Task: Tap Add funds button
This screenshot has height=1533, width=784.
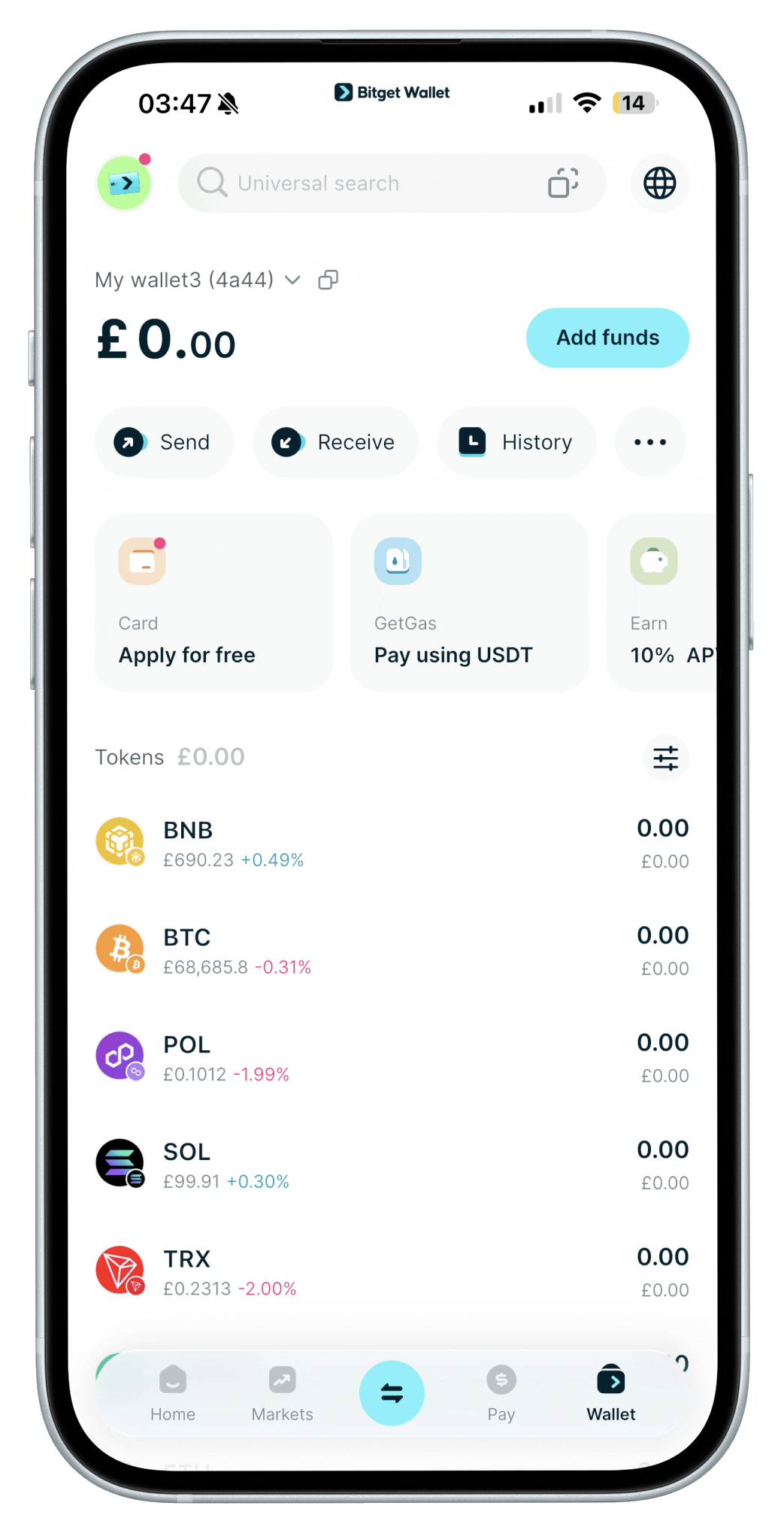Action: click(607, 338)
